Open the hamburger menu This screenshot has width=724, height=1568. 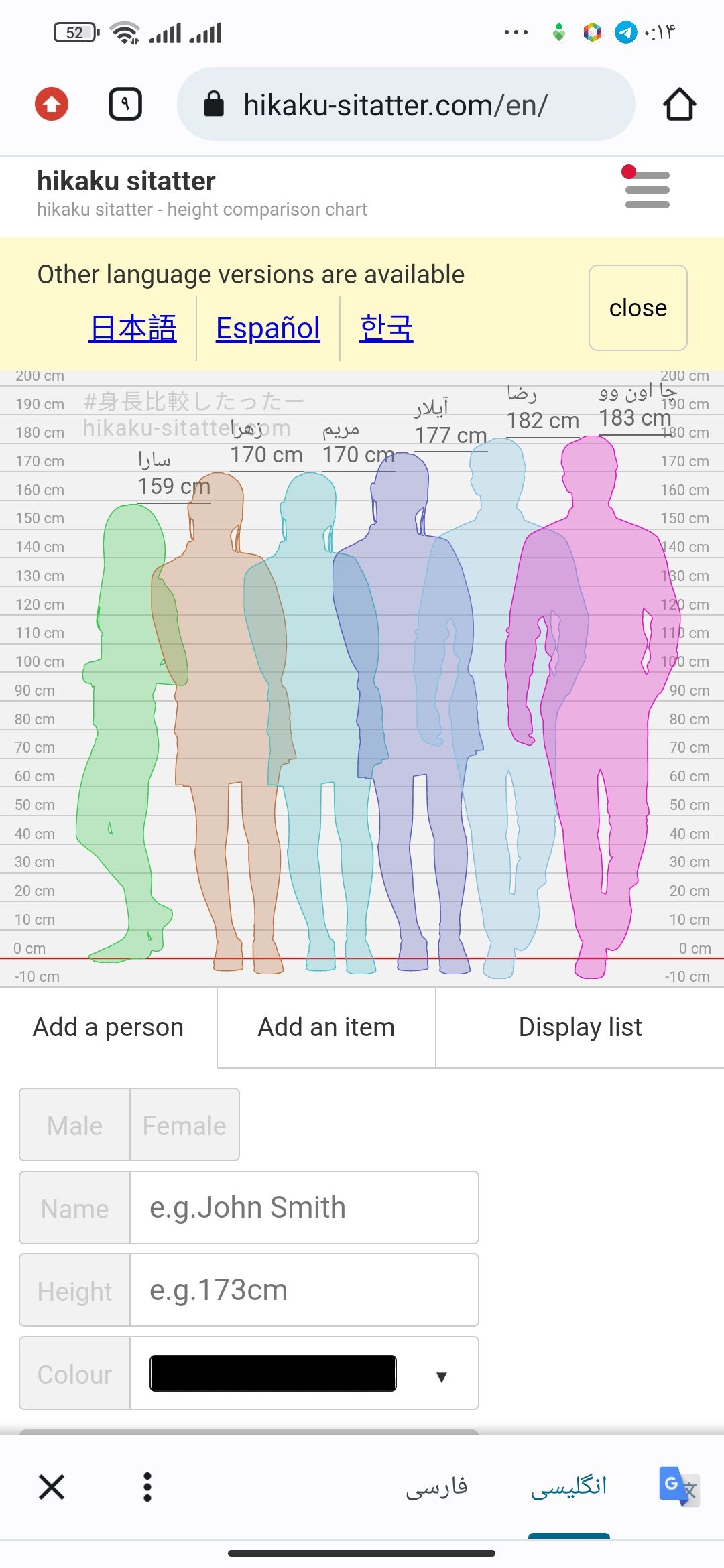point(647,190)
